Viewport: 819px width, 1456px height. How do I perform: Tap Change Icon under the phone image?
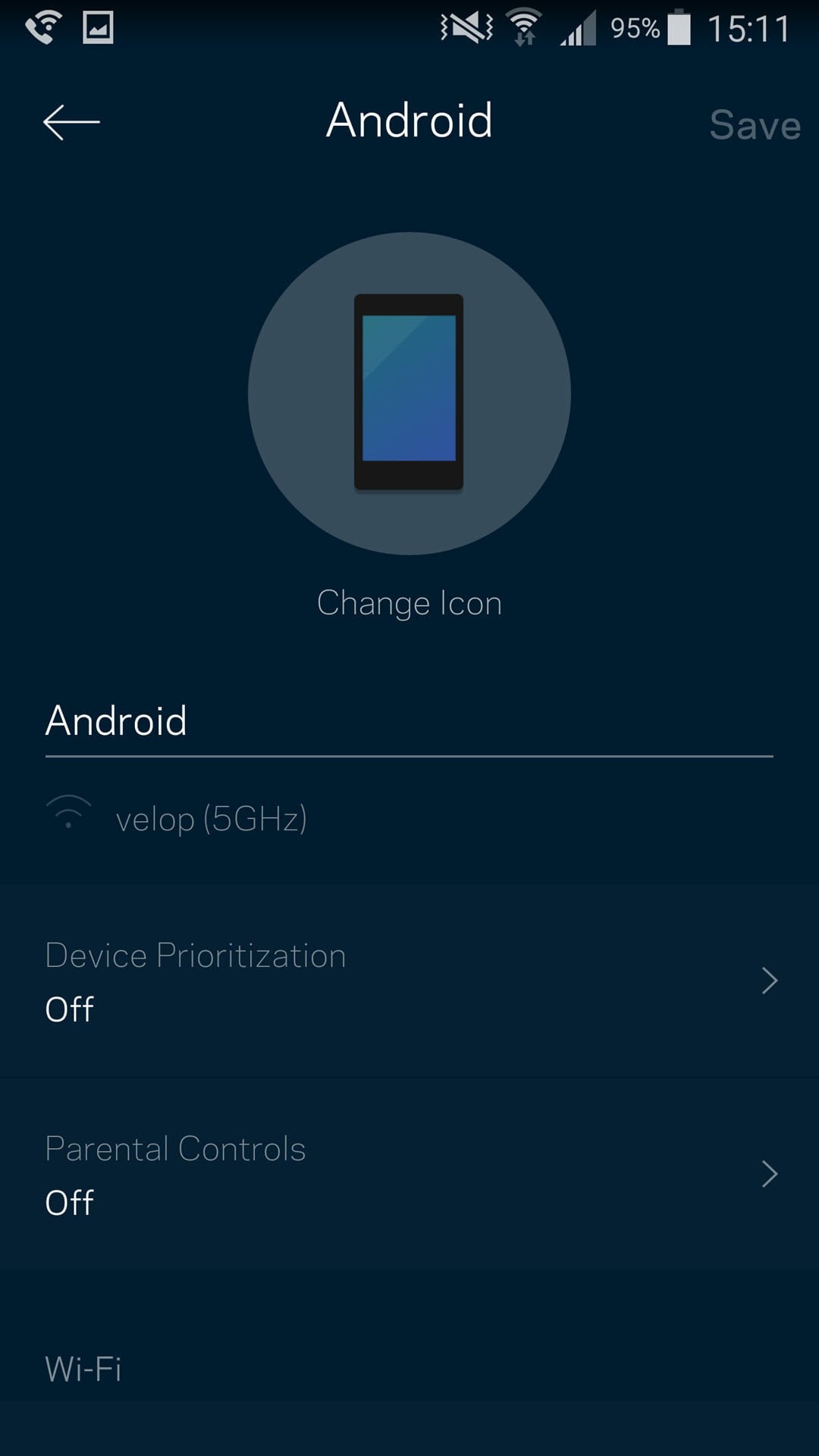click(409, 604)
